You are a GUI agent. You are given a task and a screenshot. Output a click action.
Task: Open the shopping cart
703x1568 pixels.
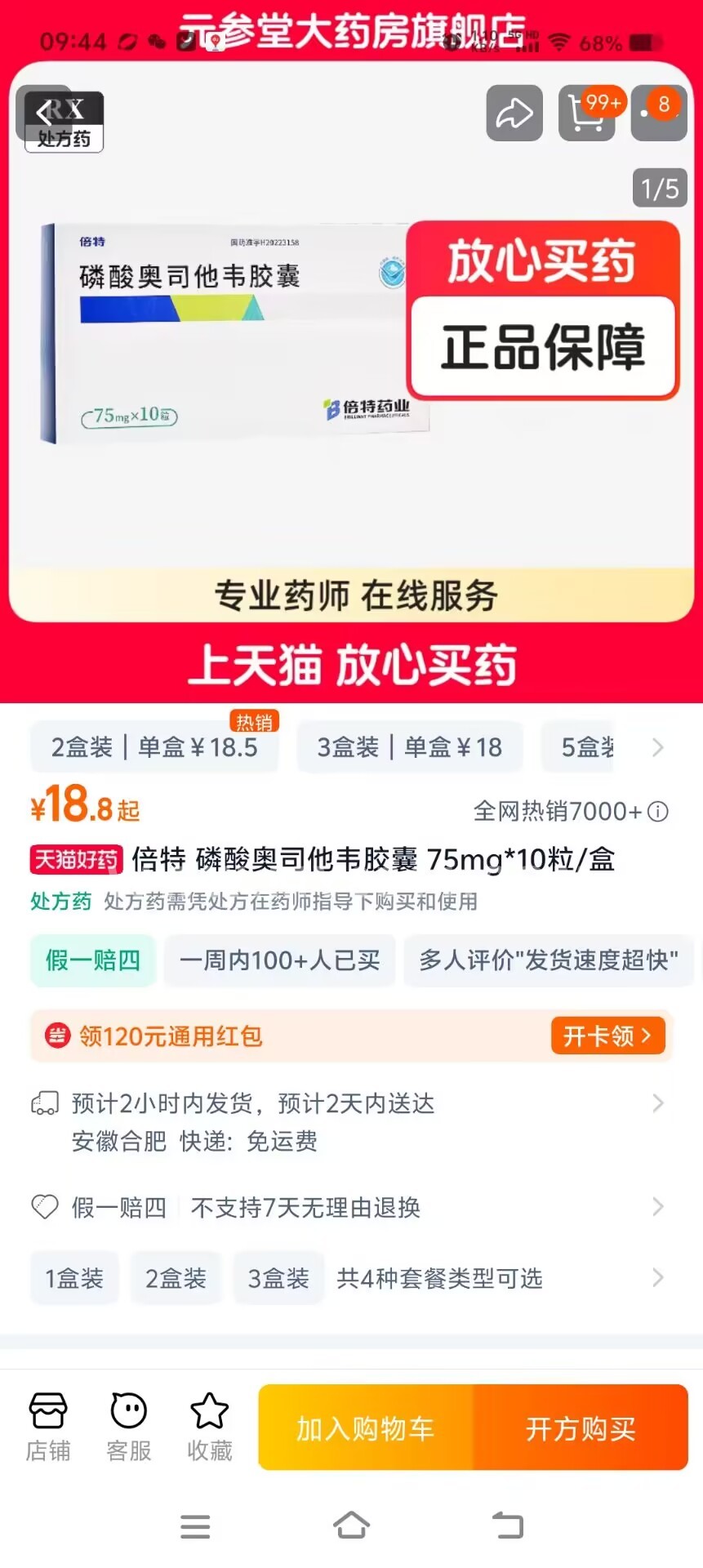coord(586,114)
